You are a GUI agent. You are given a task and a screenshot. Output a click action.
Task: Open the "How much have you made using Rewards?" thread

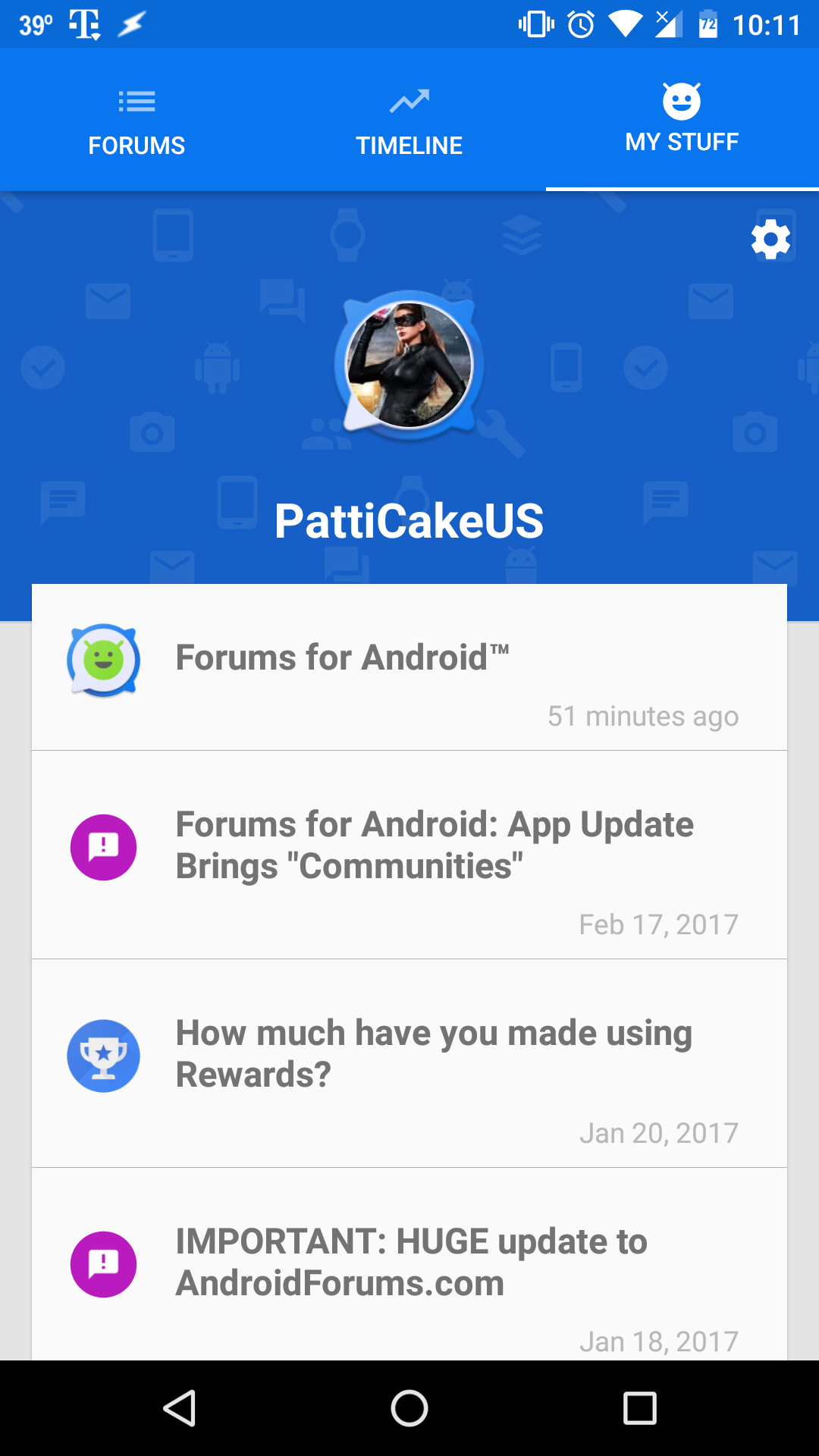pyautogui.click(x=409, y=1062)
